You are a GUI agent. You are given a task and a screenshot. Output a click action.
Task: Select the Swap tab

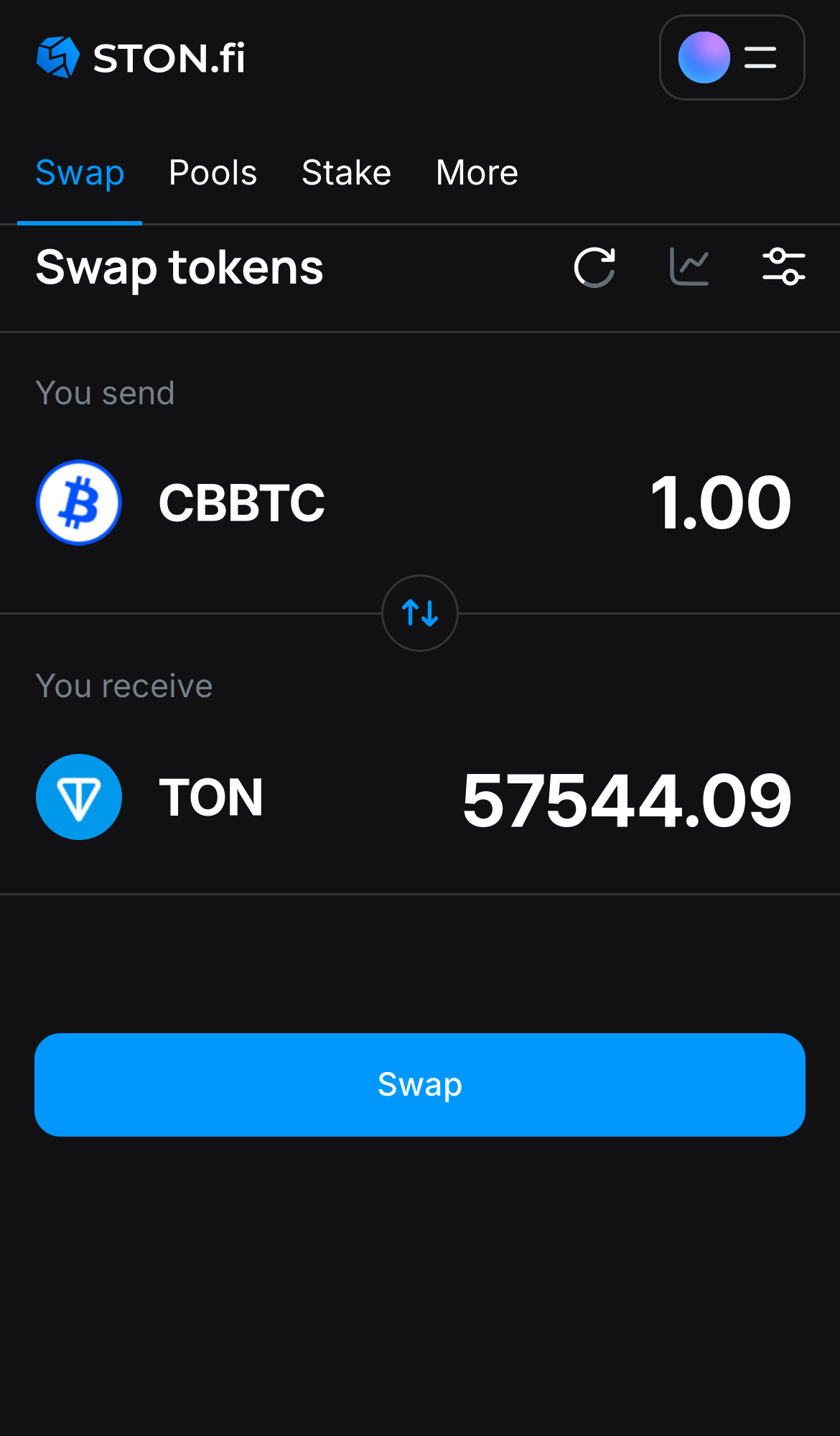pyautogui.click(x=80, y=173)
